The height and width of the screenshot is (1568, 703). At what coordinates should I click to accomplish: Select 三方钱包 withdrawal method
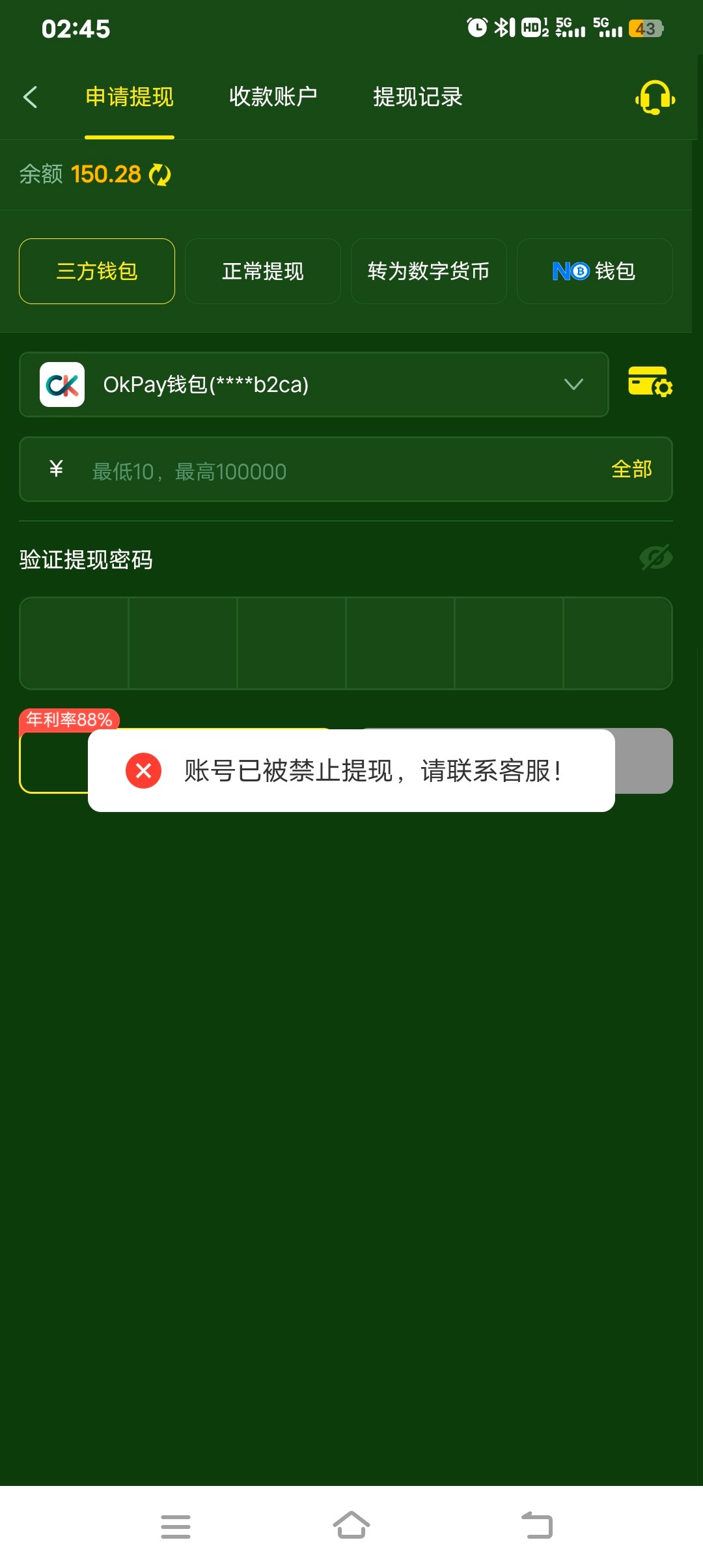(x=97, y=271)
